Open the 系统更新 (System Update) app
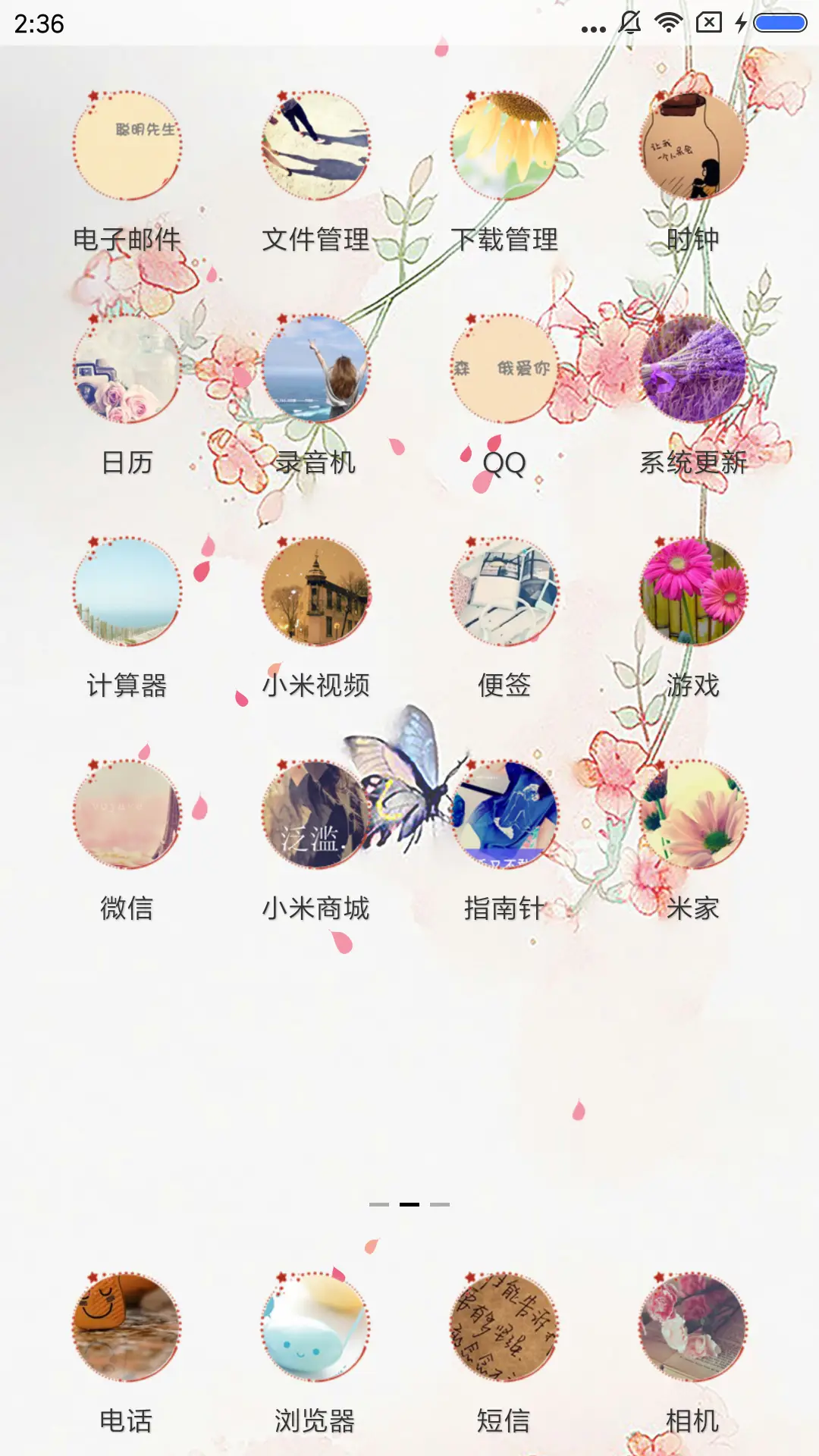 click(692, 370)
